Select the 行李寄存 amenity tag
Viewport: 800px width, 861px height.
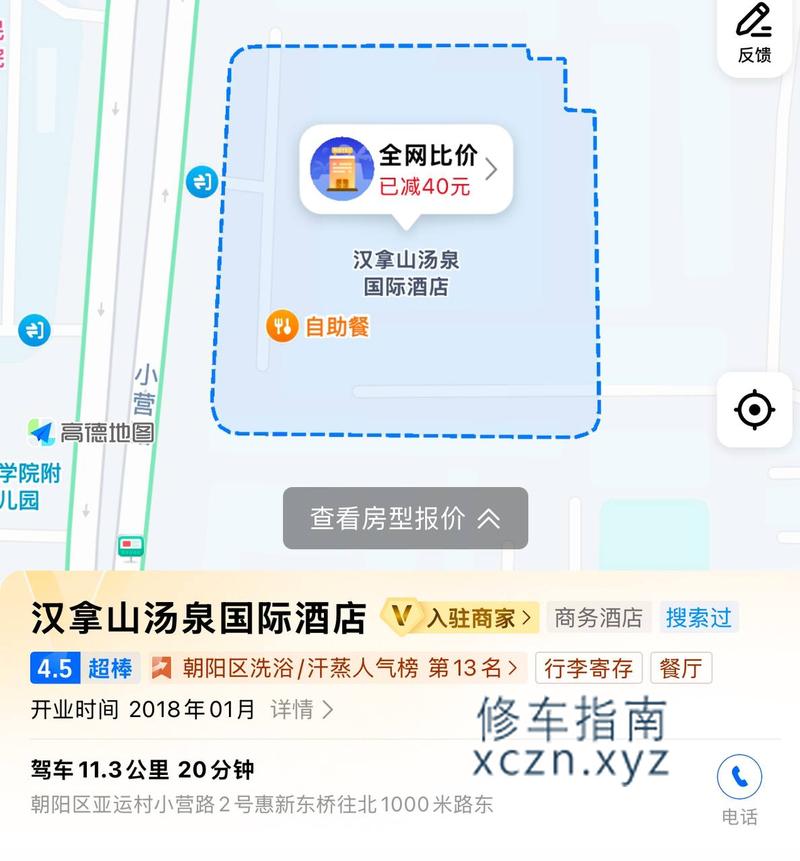click(589, 668)
